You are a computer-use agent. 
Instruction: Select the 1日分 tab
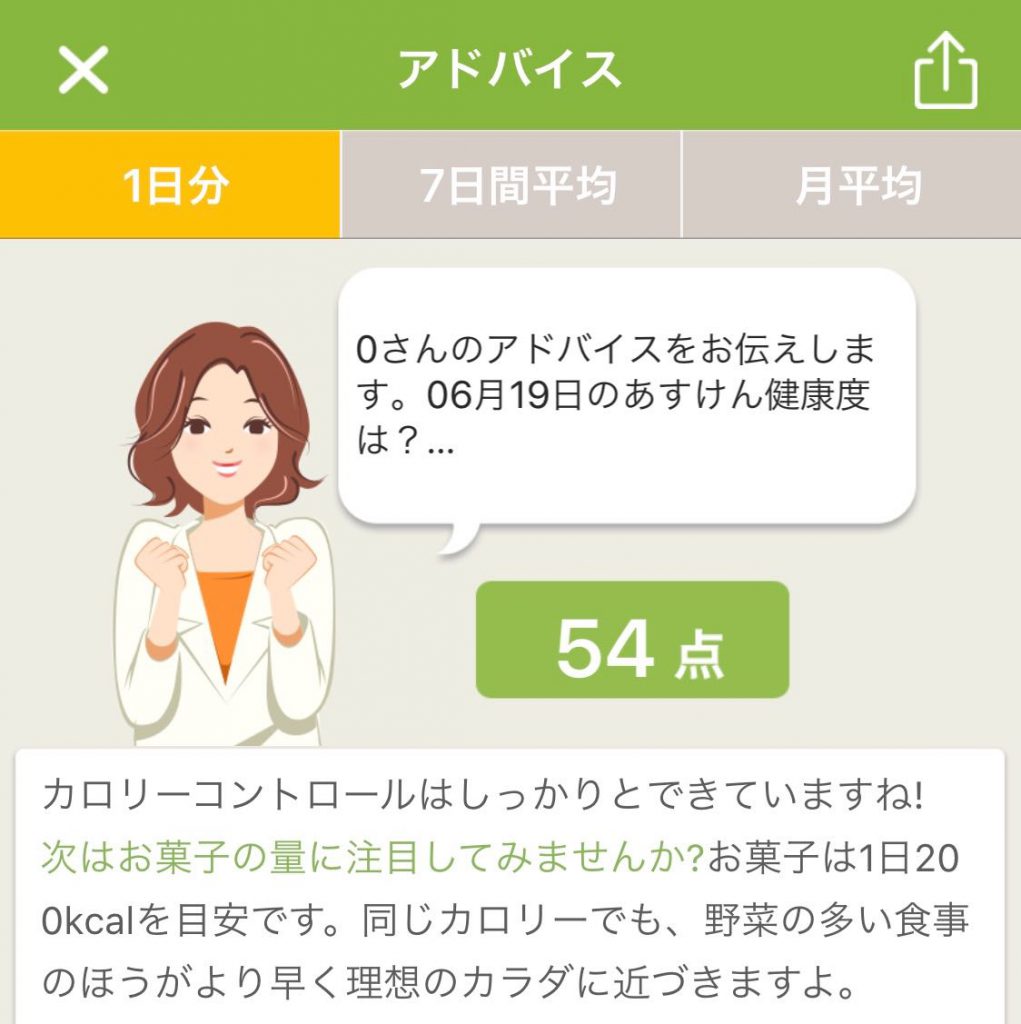170,186
